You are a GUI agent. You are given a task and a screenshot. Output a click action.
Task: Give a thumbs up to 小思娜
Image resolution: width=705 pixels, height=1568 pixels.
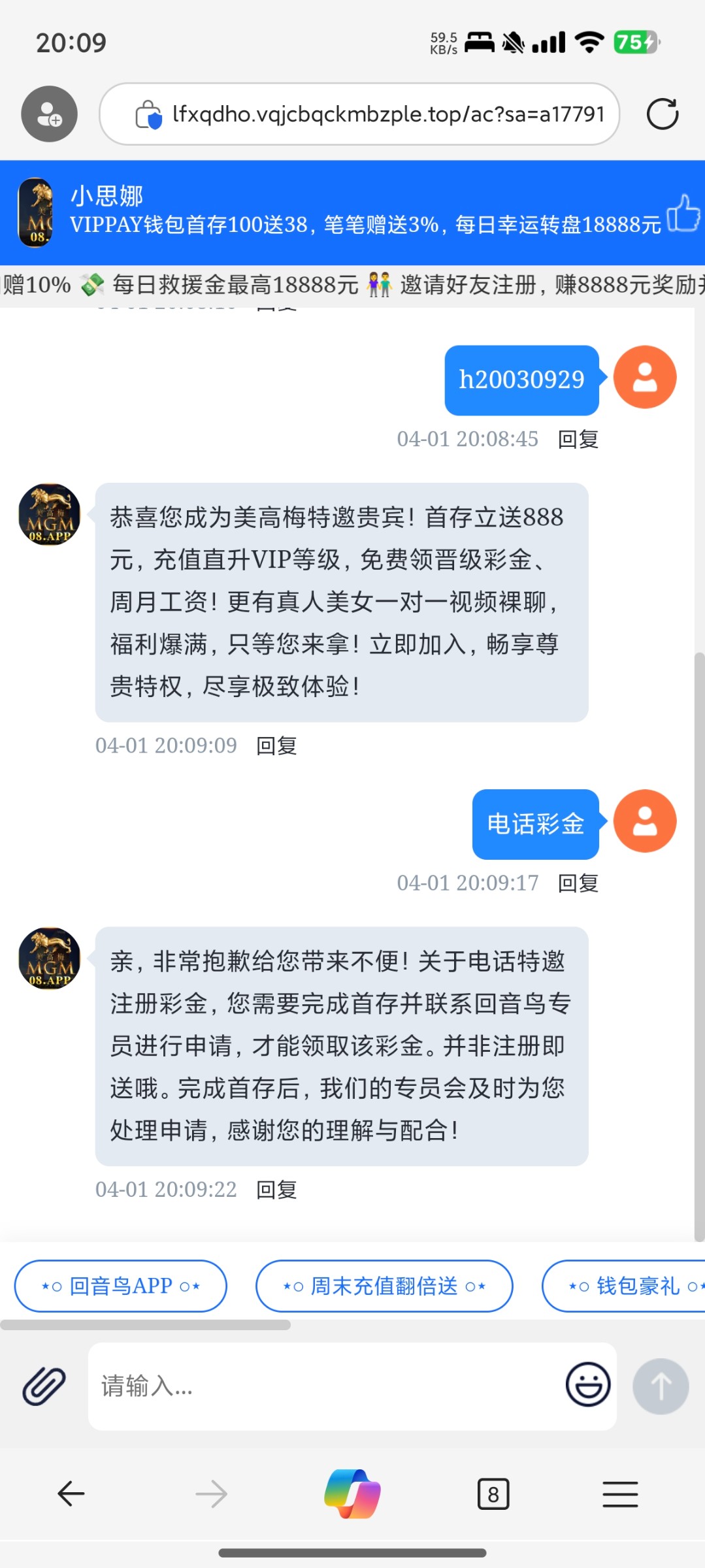tap(683, 213)
